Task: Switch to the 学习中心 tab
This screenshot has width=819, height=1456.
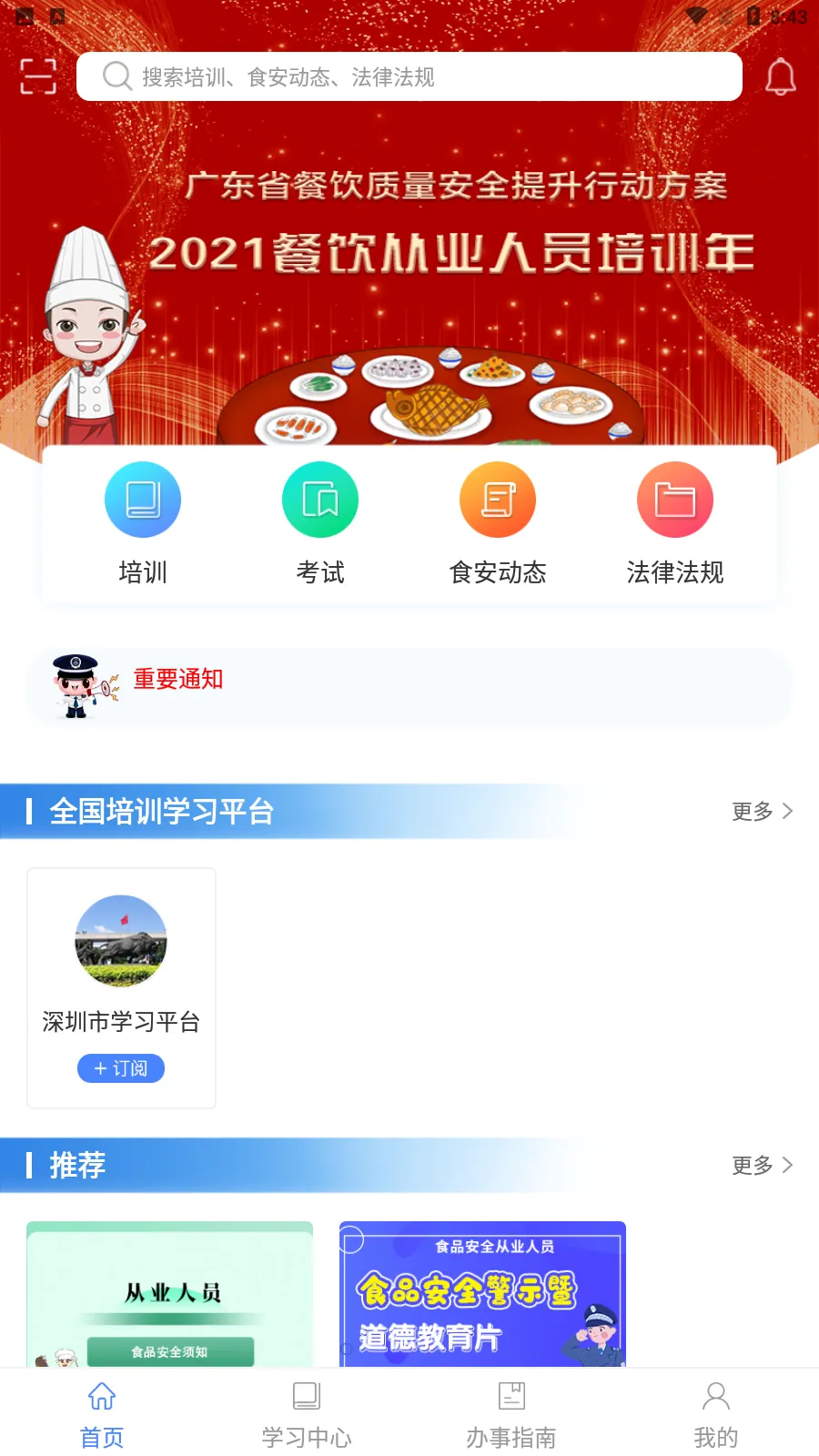Action: click(307, 1413)
